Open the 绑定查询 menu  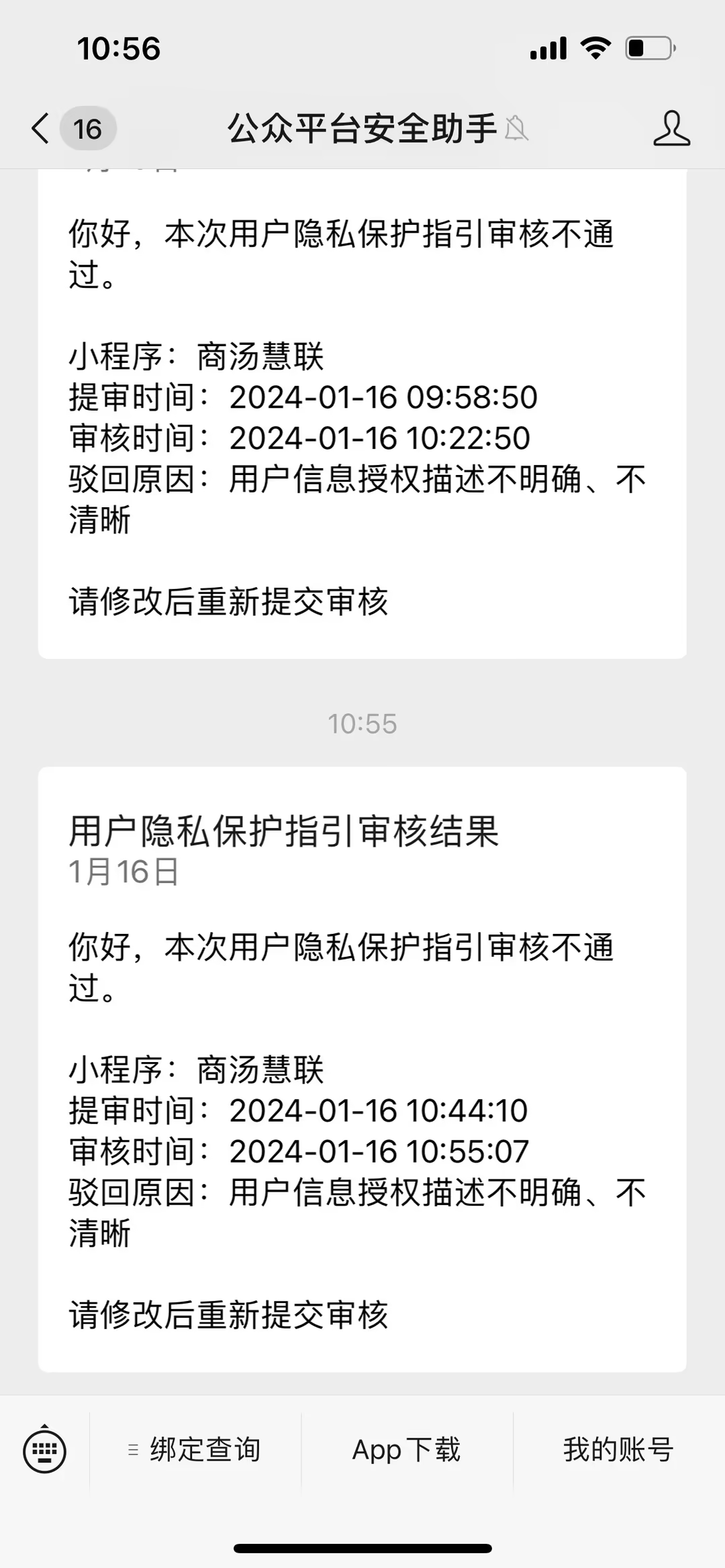coord(195,1450)
